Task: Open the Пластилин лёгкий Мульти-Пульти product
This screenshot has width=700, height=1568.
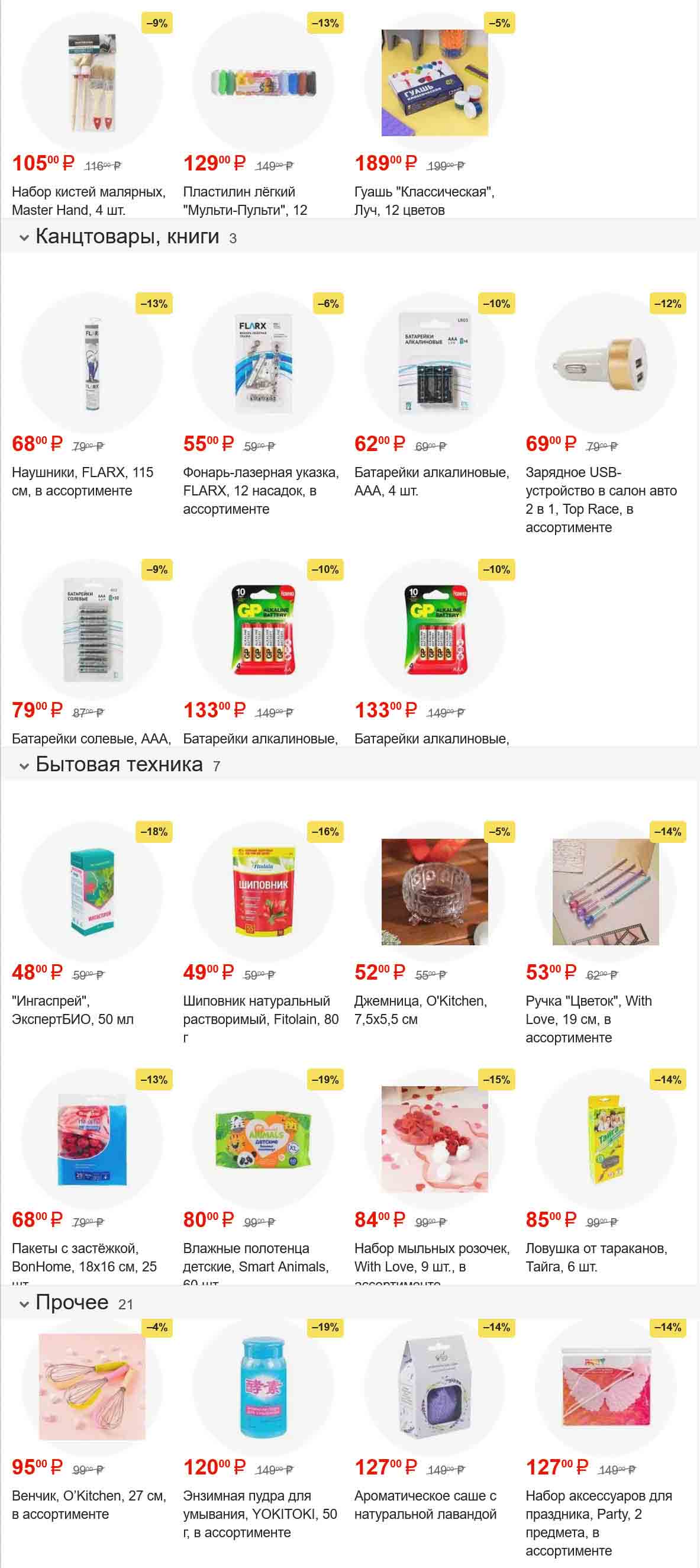Action: point(263,83)
